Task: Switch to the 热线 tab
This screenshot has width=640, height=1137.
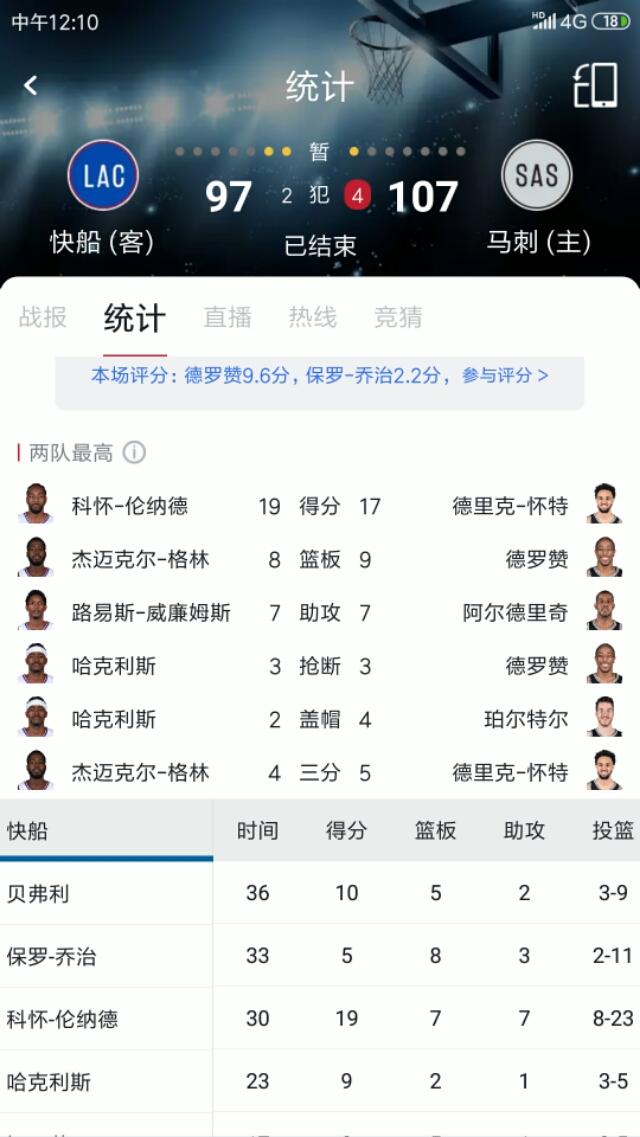Action: [313, 318]
